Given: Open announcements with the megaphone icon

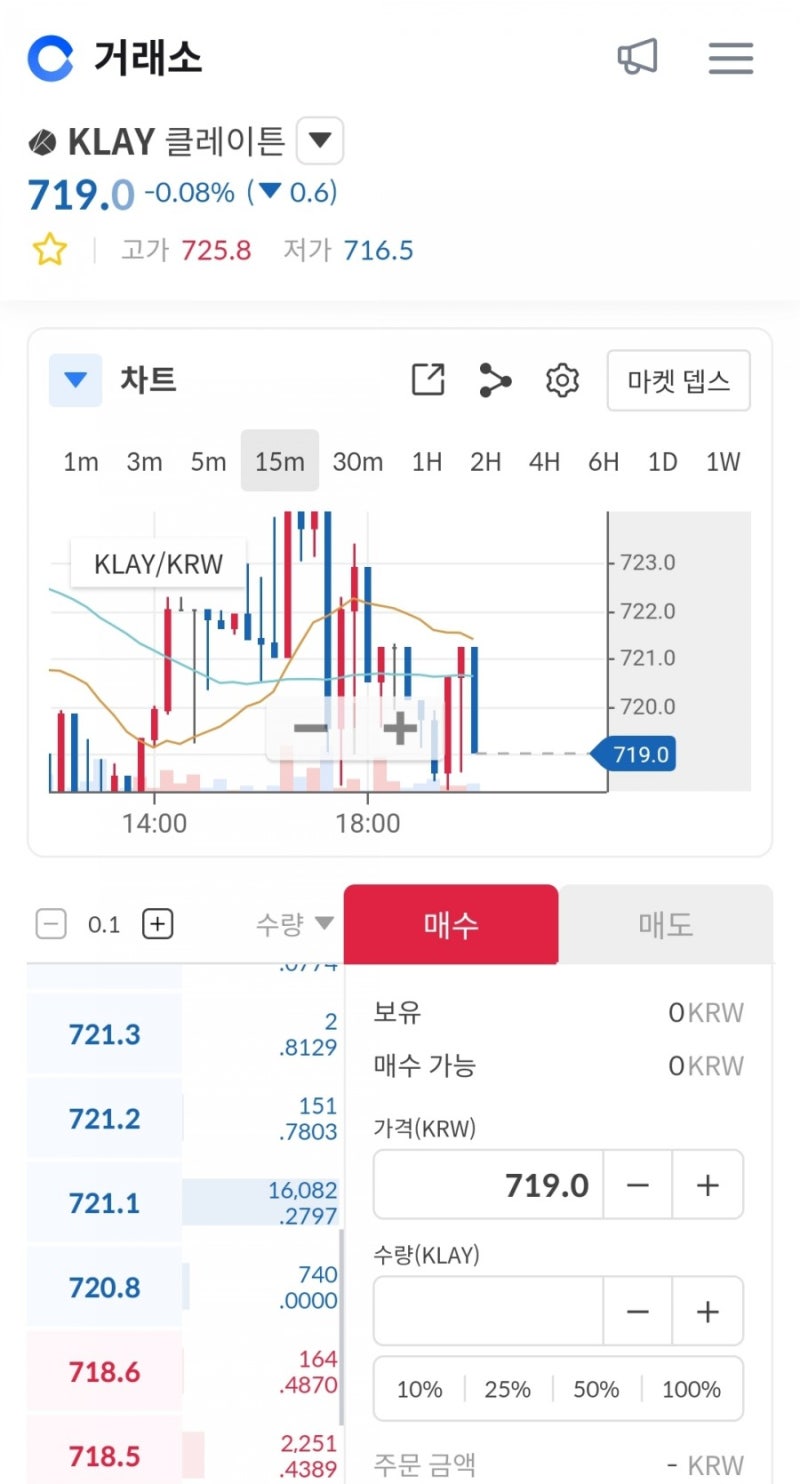Looking at the screenshot, I should click(x=637, y=58).
